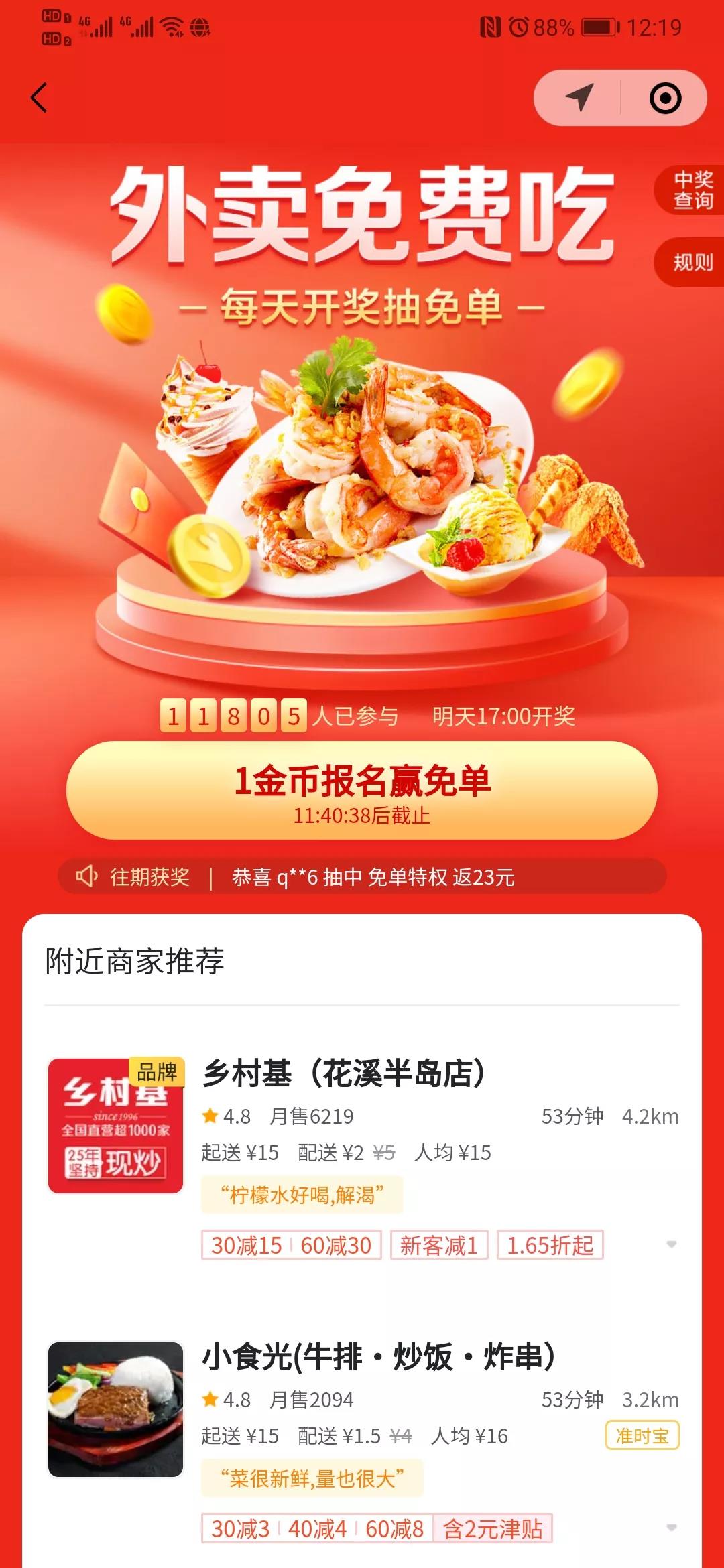This screenshot has height=1568, width=724.
Task: Close mini program via the circle target icon
Action: click(x=665, y=98)
